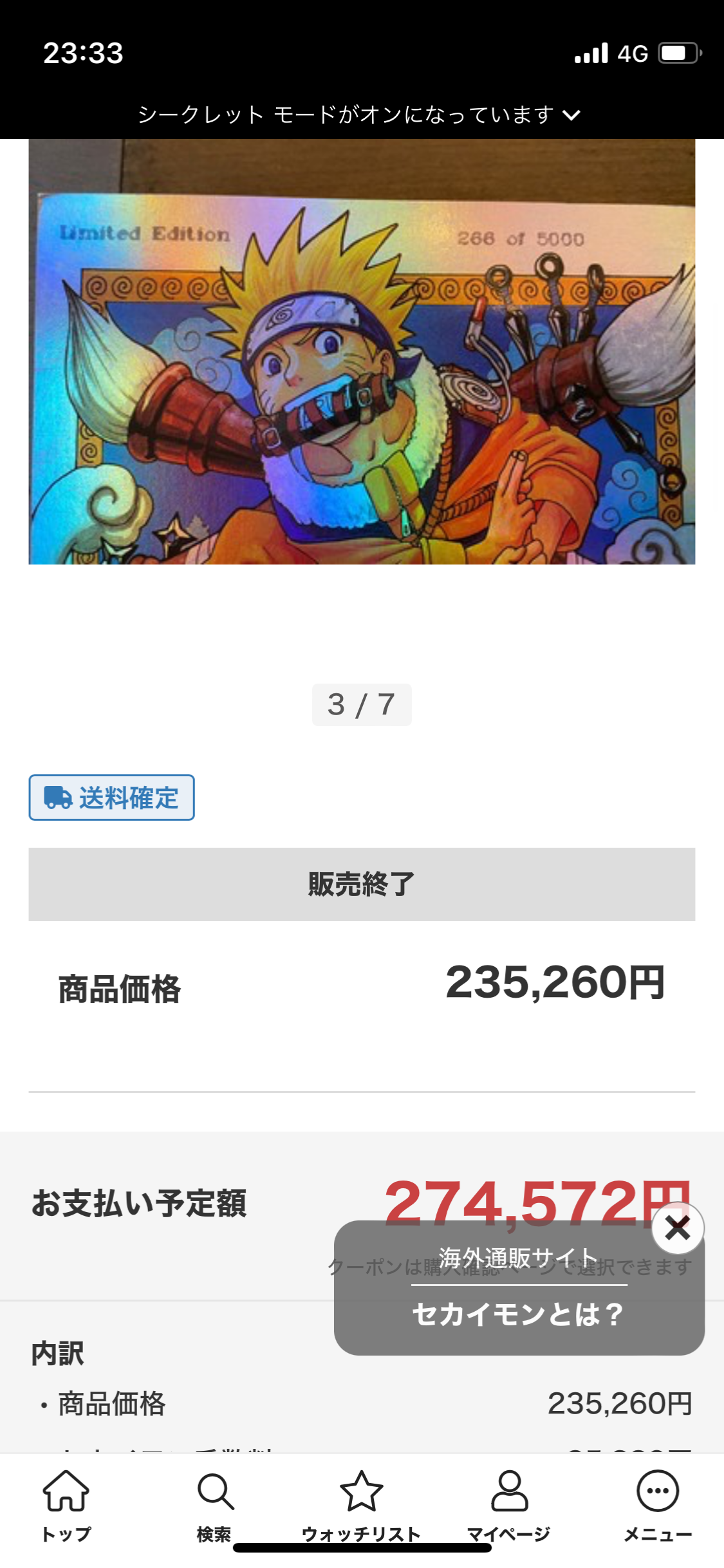This screenshot has width=724, height=1568.
Task: Dismiss the 海外通販サイト popup
Action: [677, 1228]
